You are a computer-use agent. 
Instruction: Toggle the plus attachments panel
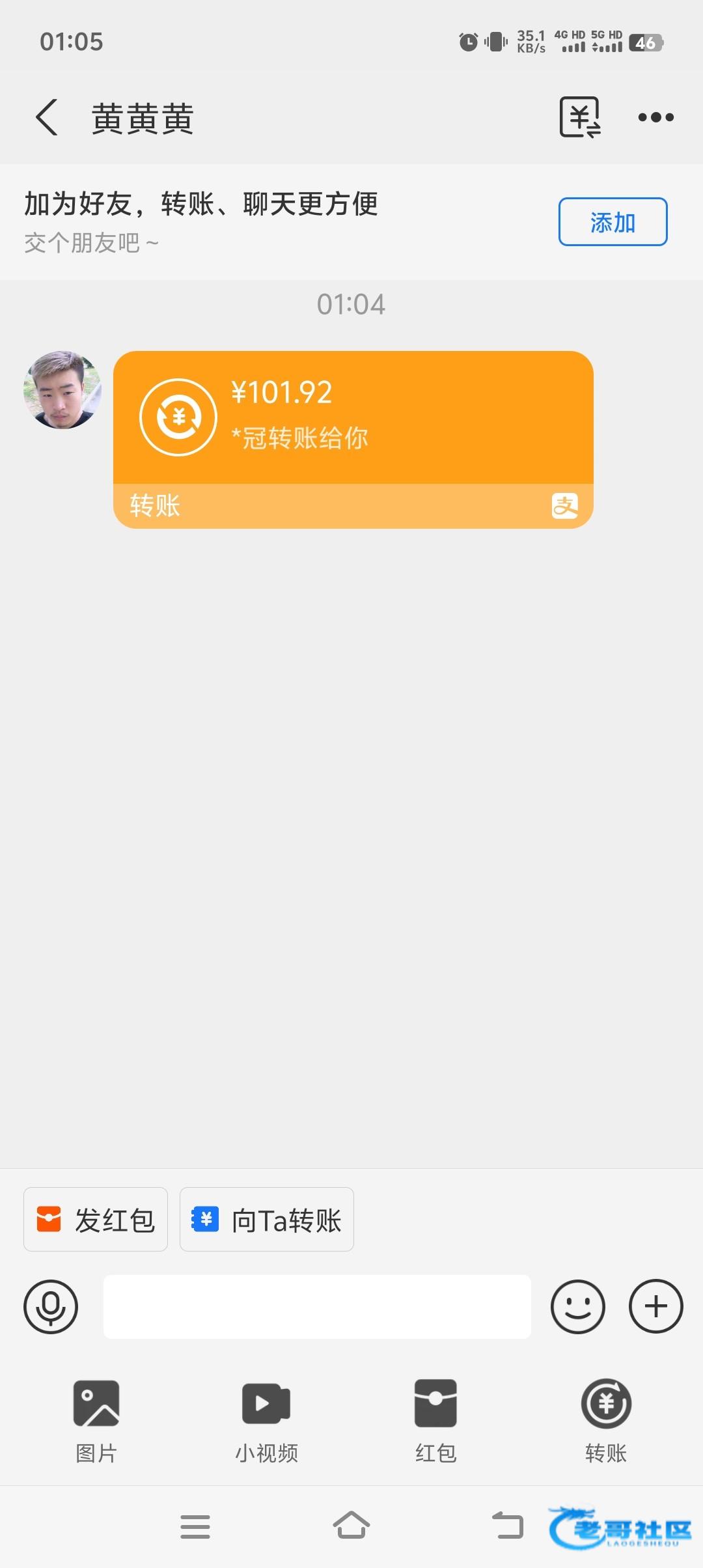[x=655, y=1307]
